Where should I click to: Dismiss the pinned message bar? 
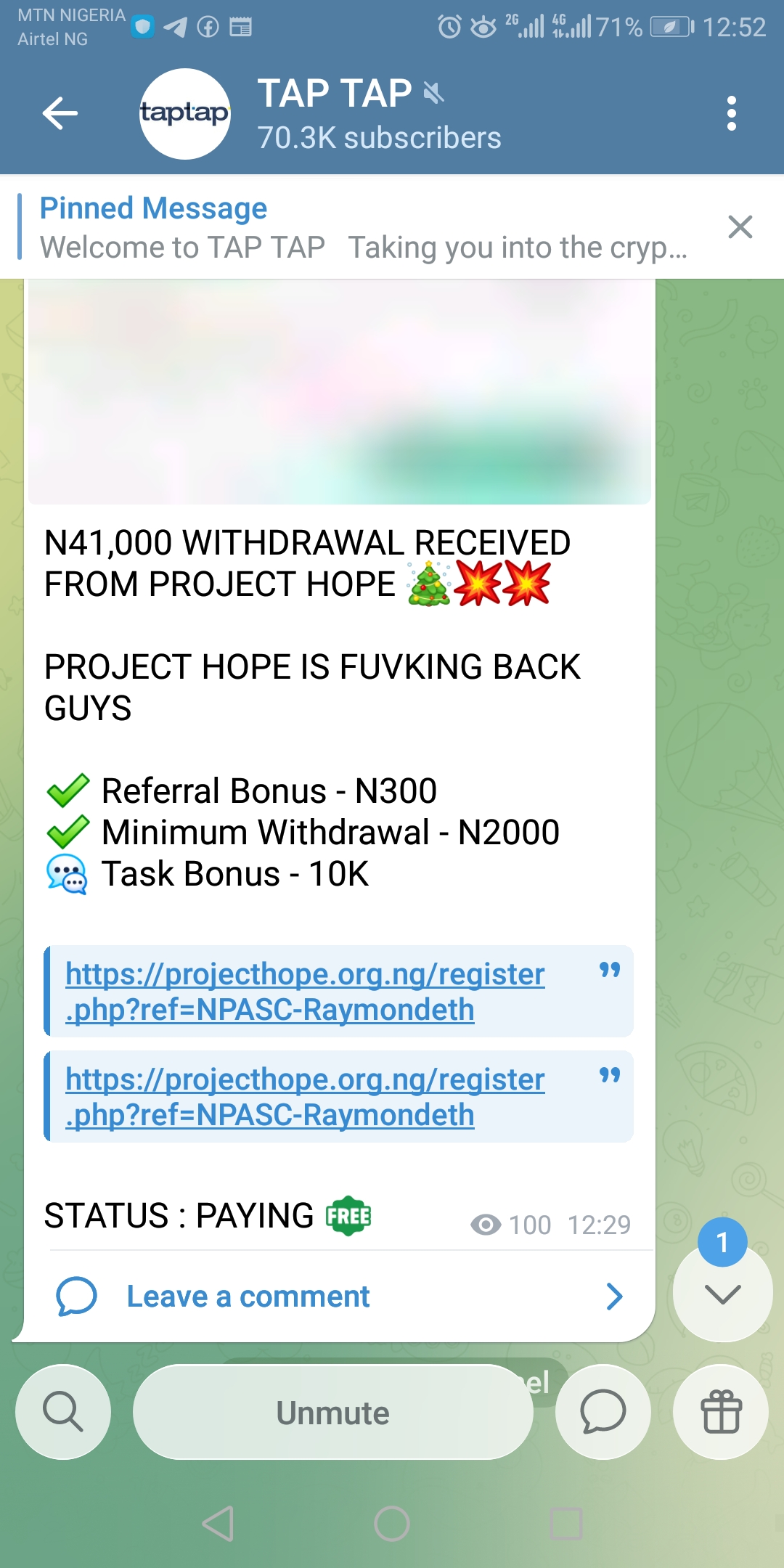(740, 227)
